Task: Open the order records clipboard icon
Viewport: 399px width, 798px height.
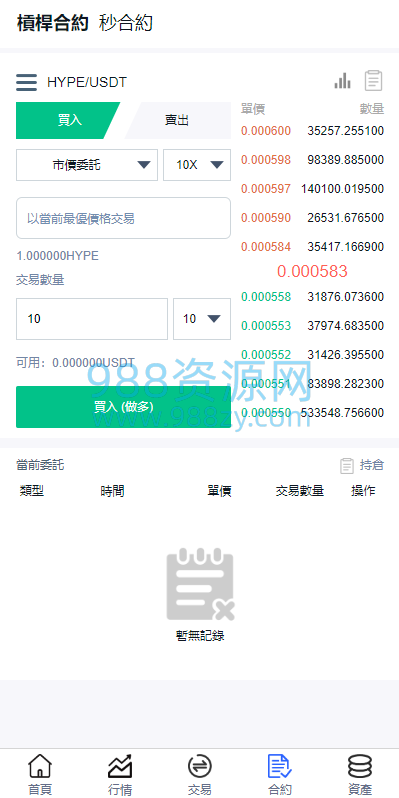Action: tap(374, 81)
